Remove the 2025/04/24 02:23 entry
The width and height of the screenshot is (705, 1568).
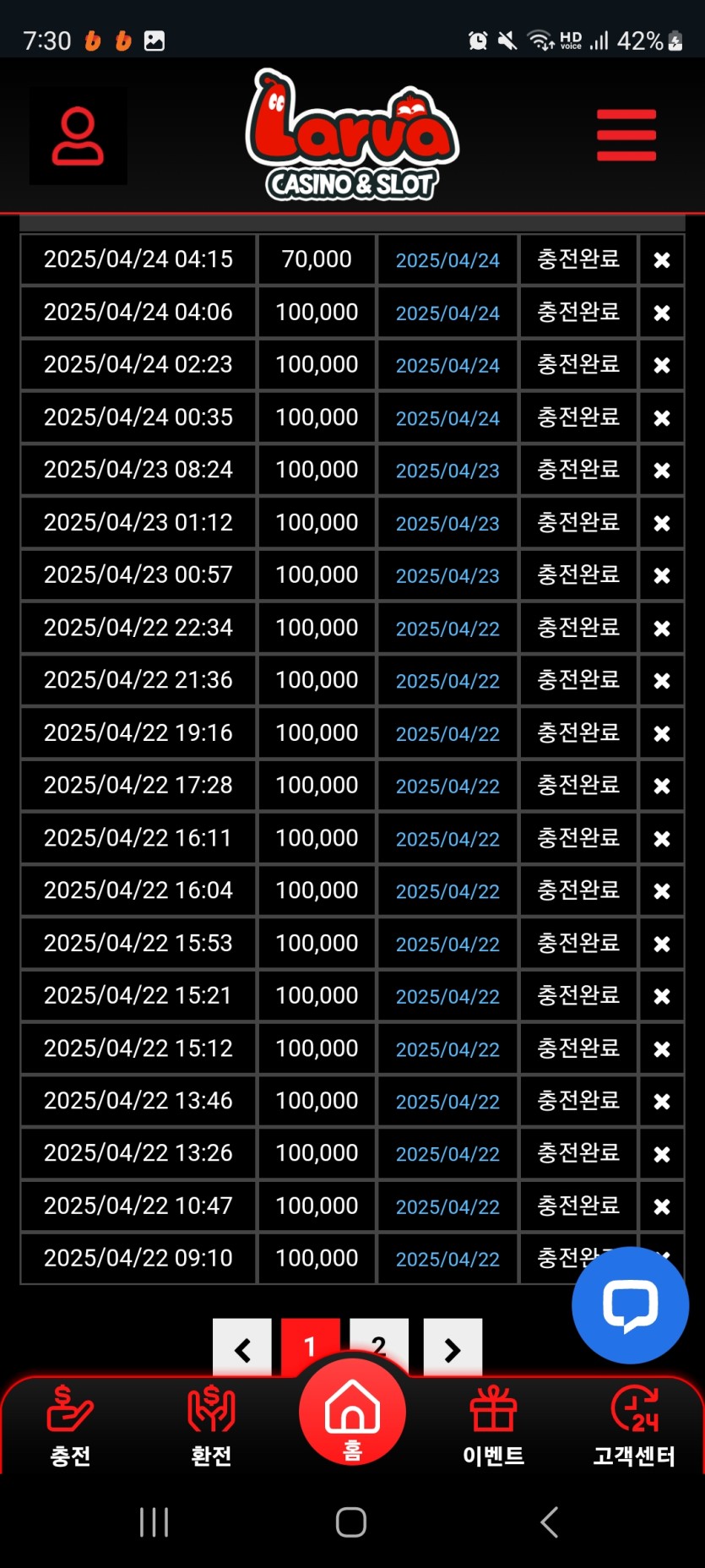[x=661, y=365]
